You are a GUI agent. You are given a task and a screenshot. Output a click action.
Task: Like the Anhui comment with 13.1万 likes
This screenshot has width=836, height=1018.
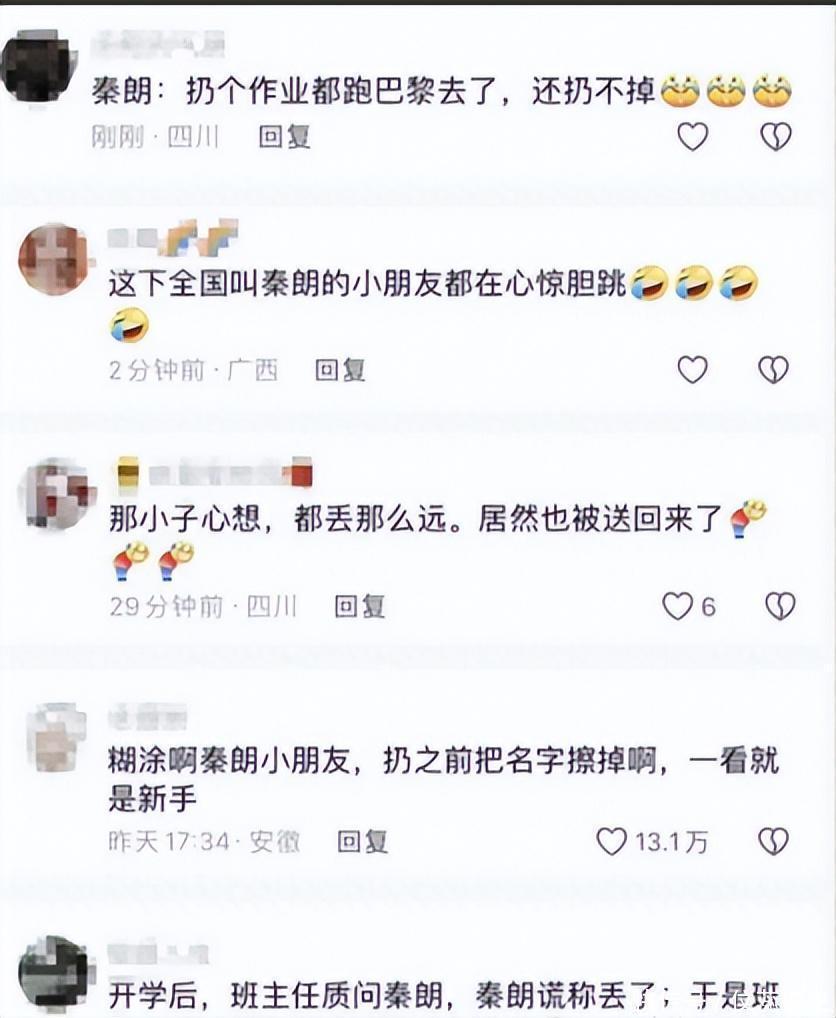pyautogui.click(x=612, y=841)
